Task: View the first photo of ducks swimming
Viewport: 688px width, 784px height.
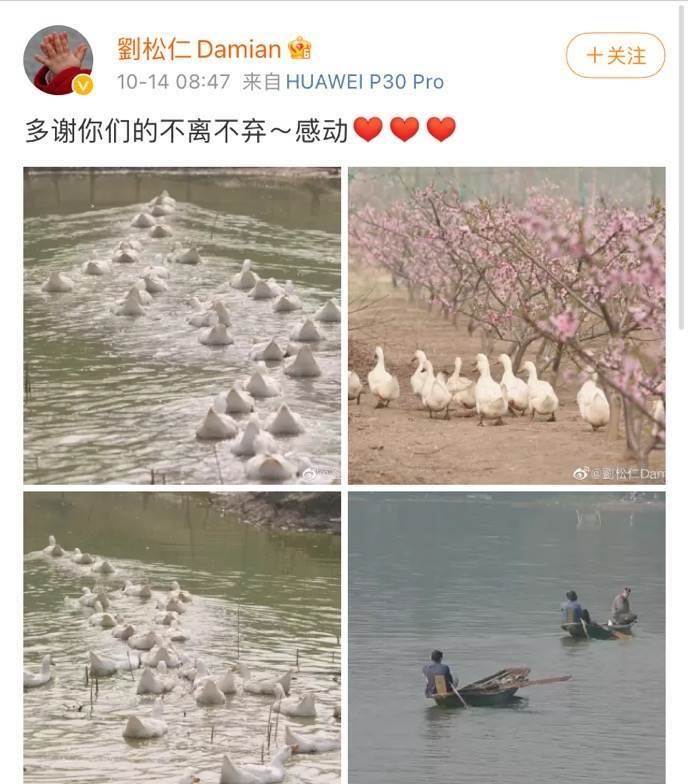Action: coord(182,325)
